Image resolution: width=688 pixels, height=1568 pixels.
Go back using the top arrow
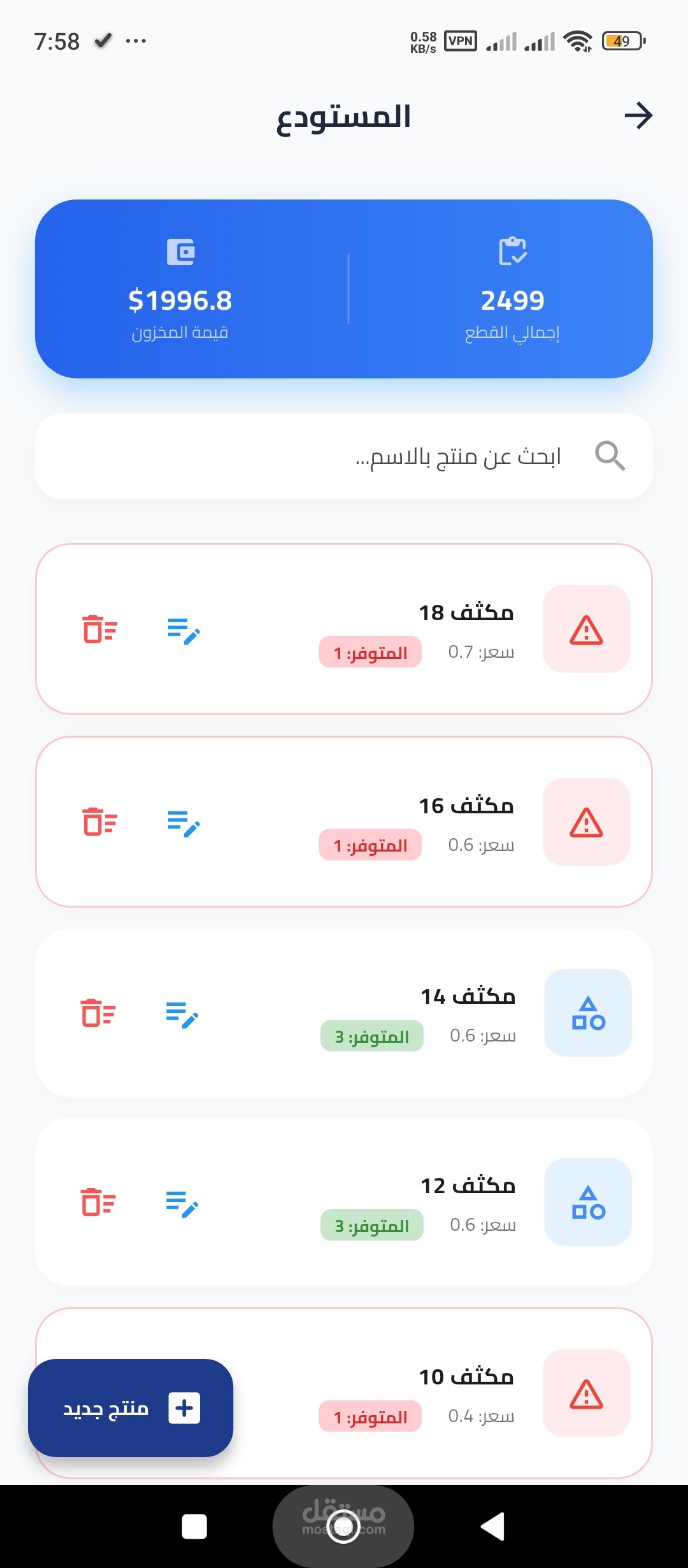pyautogui.click(x=638, y=116)
